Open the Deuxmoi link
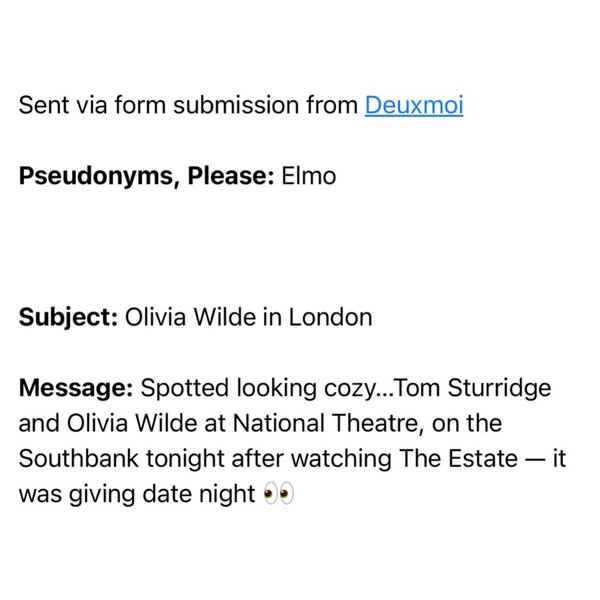This screenshot has height=600, width=600. pyautogui.click(x=414, y=105)
